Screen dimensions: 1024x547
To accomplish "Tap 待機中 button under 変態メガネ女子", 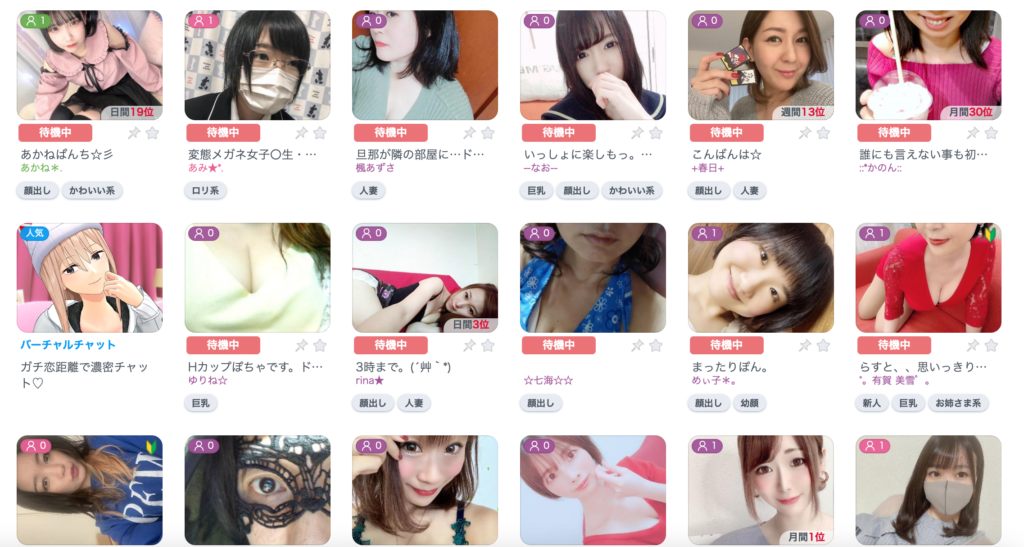I will (223, 133).
